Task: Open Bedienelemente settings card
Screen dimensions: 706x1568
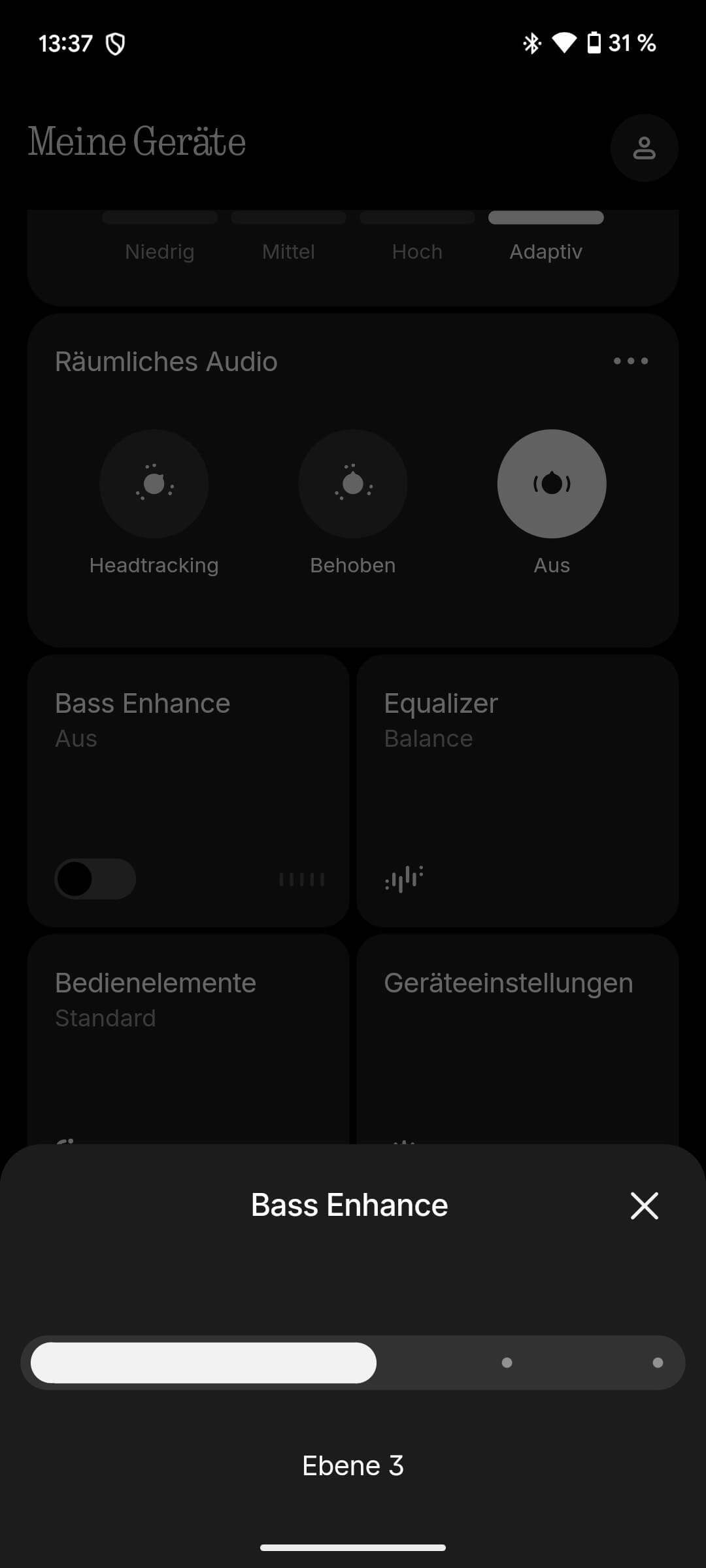Action: tap(188, 1039)
